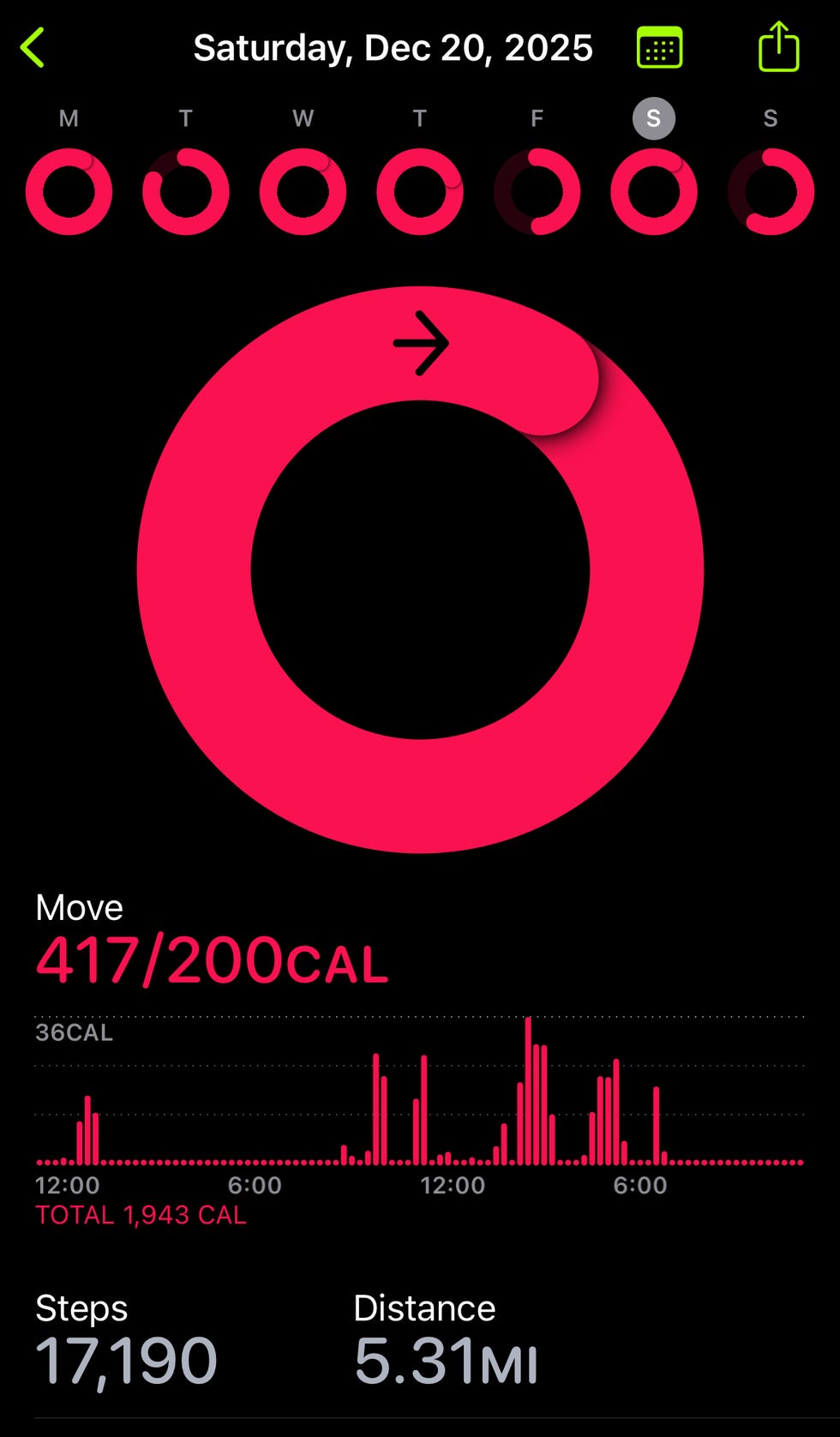Share this day's activity summary

pyautogui.click(x=778, y=47)
